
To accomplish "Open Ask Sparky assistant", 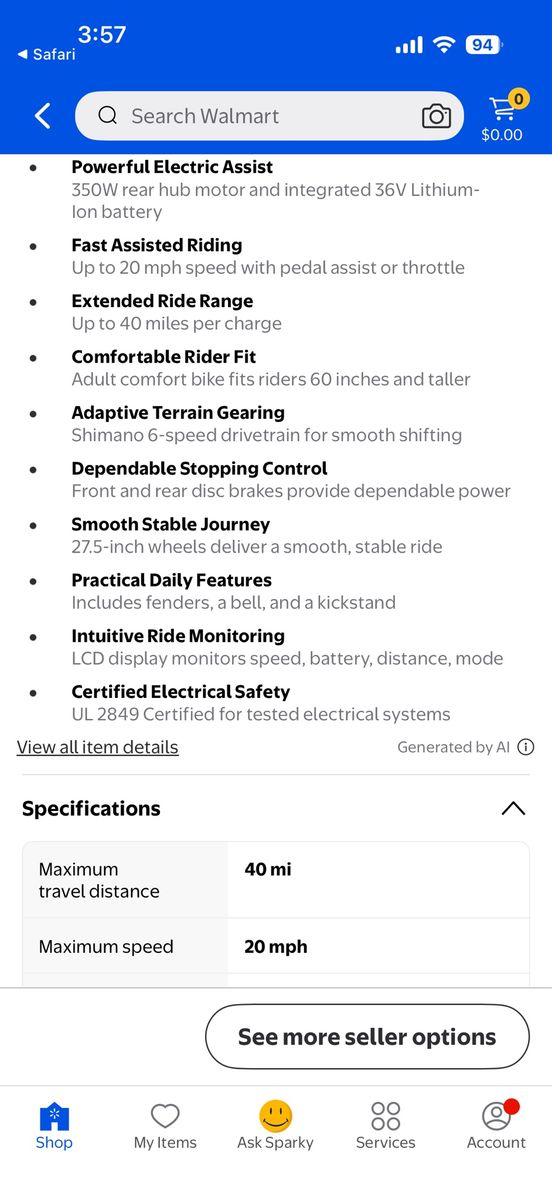I will click(x=275, y=1126).
